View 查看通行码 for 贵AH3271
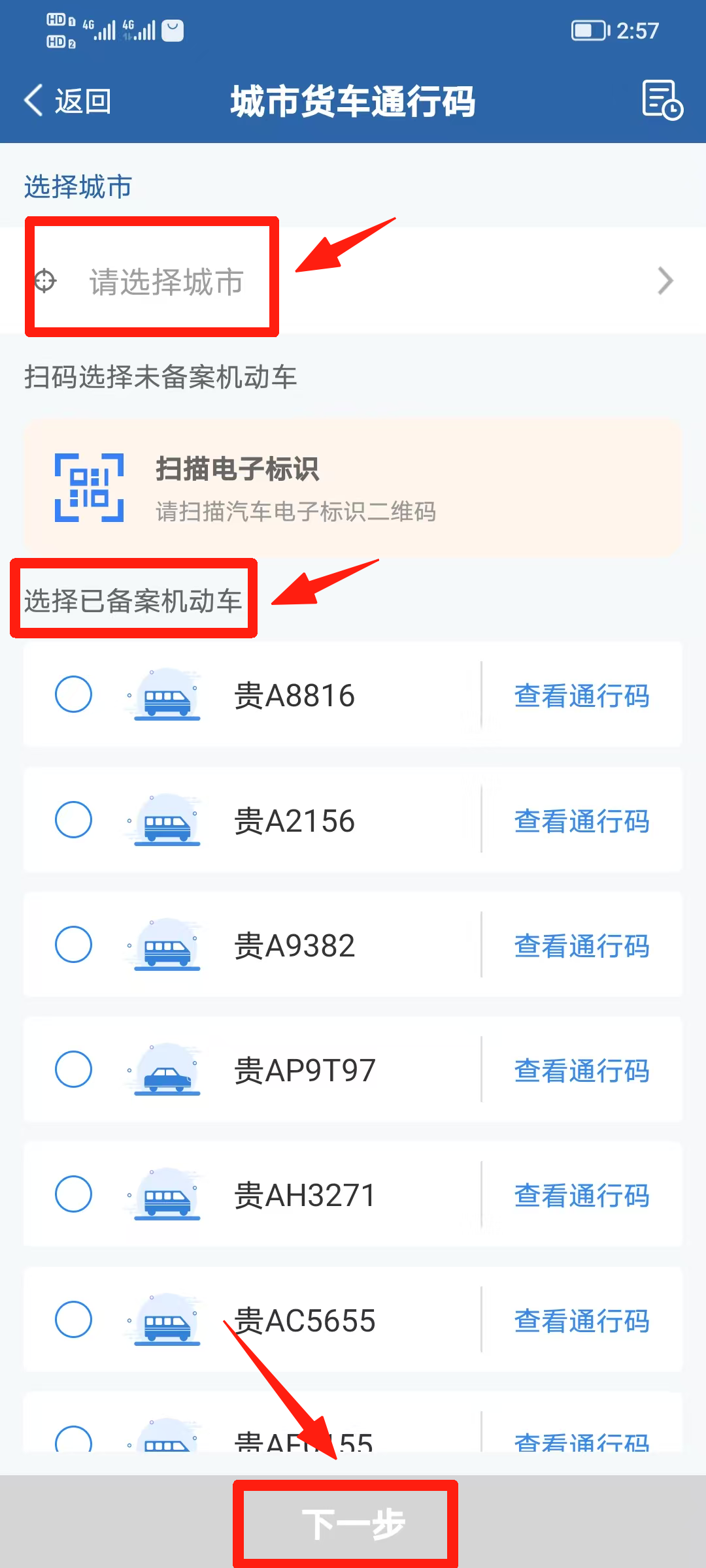This screenshot has width=706, height=1568. pos(582,1196)
